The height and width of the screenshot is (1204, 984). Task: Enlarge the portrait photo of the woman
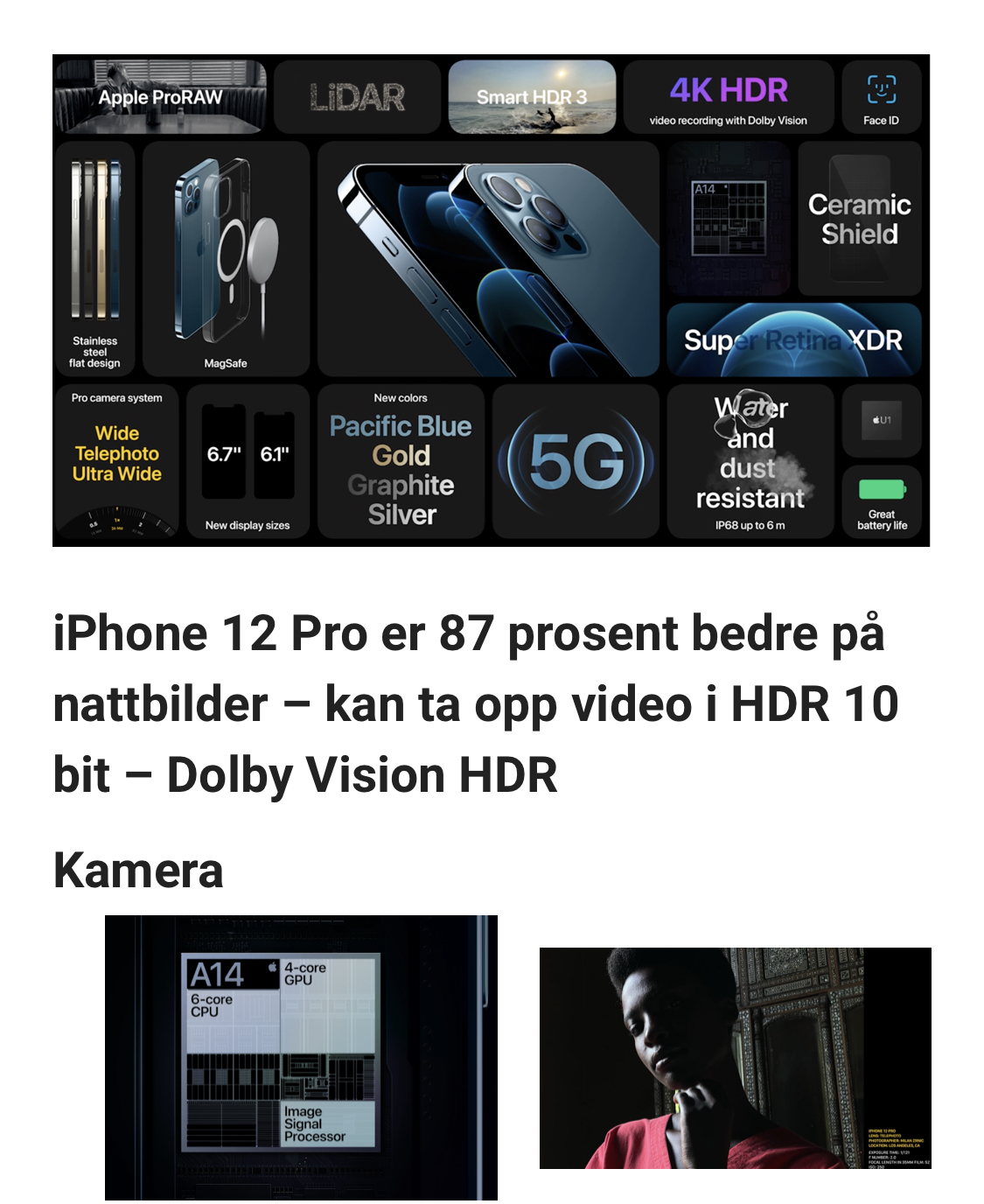click(735, 1057)
